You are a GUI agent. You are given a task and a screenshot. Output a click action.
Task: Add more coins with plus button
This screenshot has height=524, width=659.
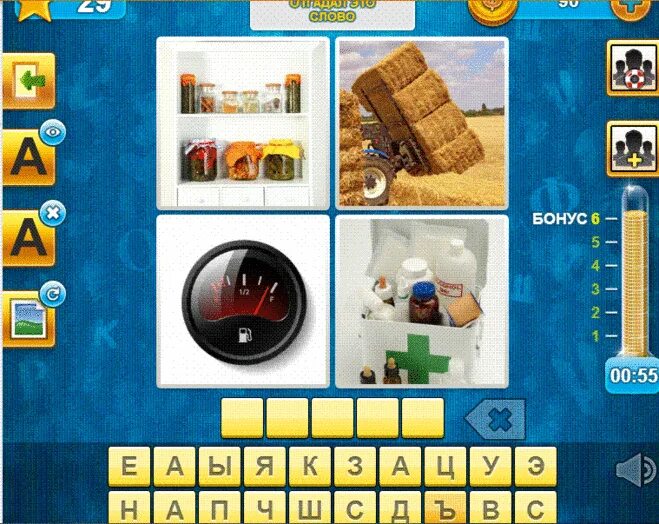pos(630,5)
